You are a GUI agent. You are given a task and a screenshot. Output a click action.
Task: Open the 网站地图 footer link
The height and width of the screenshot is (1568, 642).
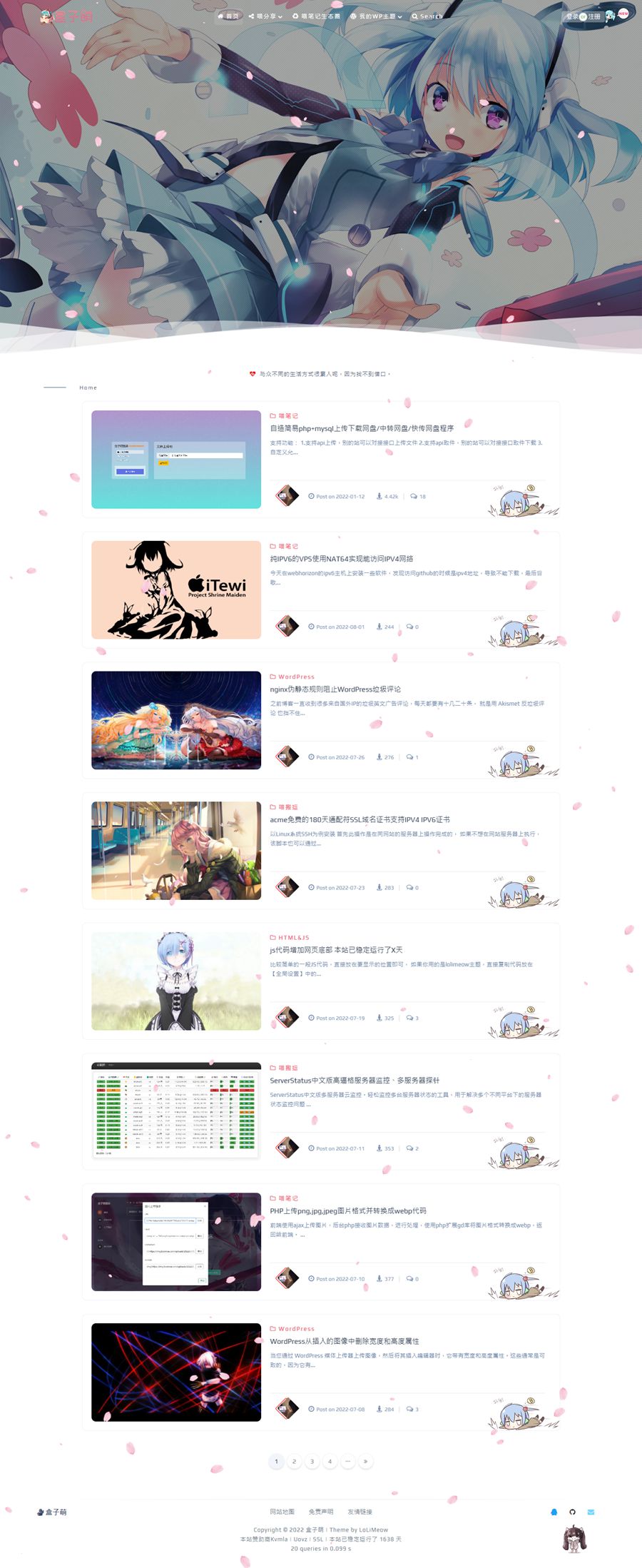click(x=282, y=1512)
